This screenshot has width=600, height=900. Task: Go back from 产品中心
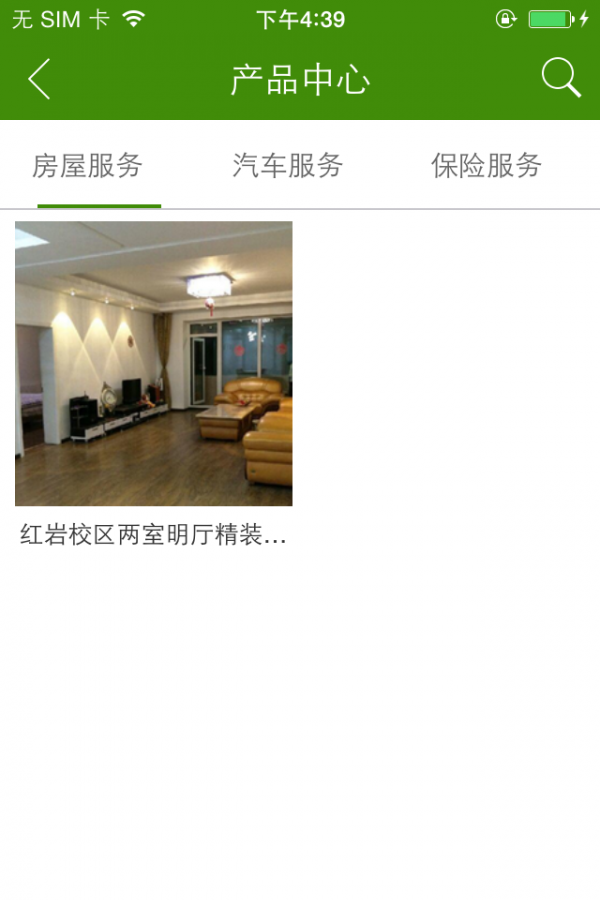pos(39,79)
